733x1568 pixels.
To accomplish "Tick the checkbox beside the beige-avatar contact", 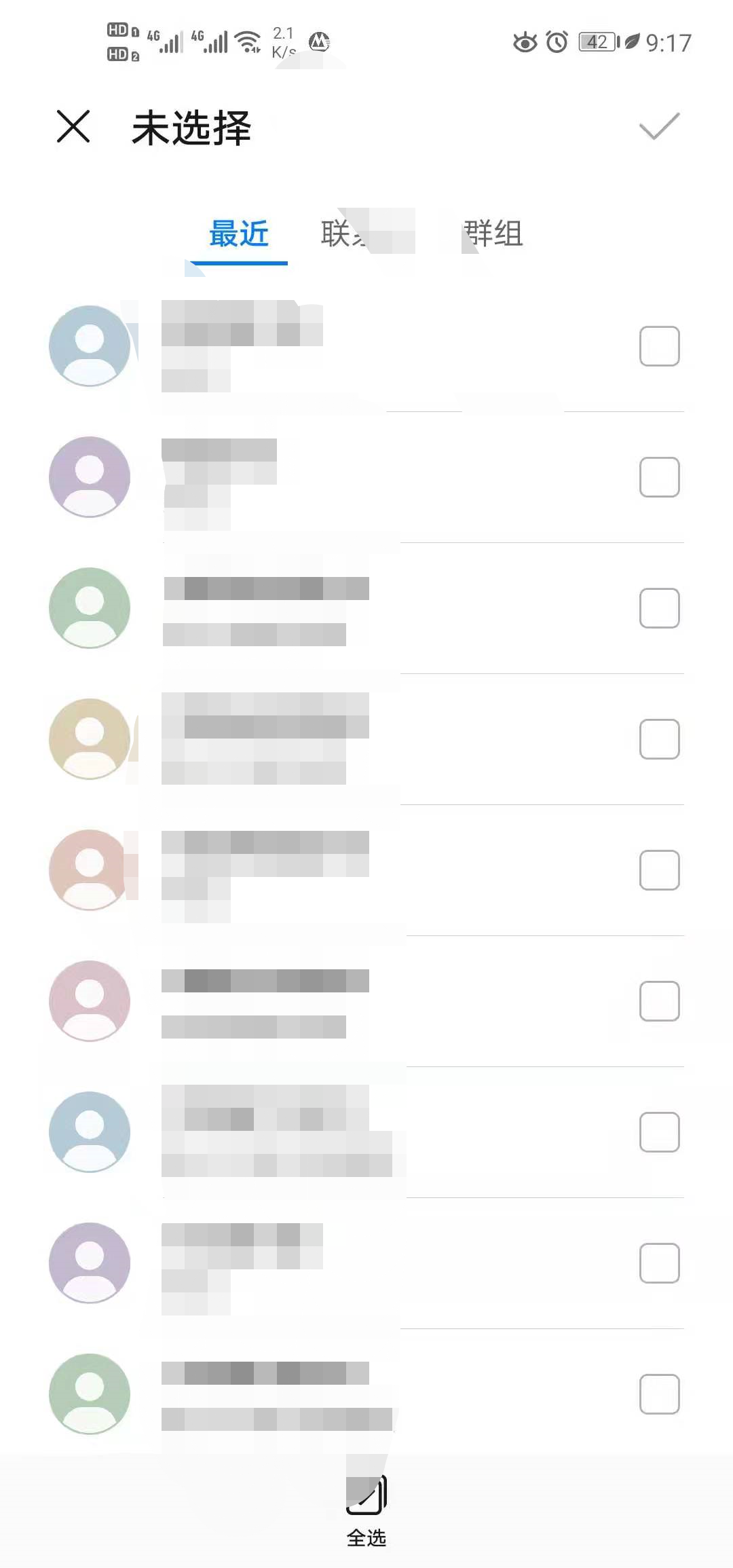I will click(x=659, y=739).
